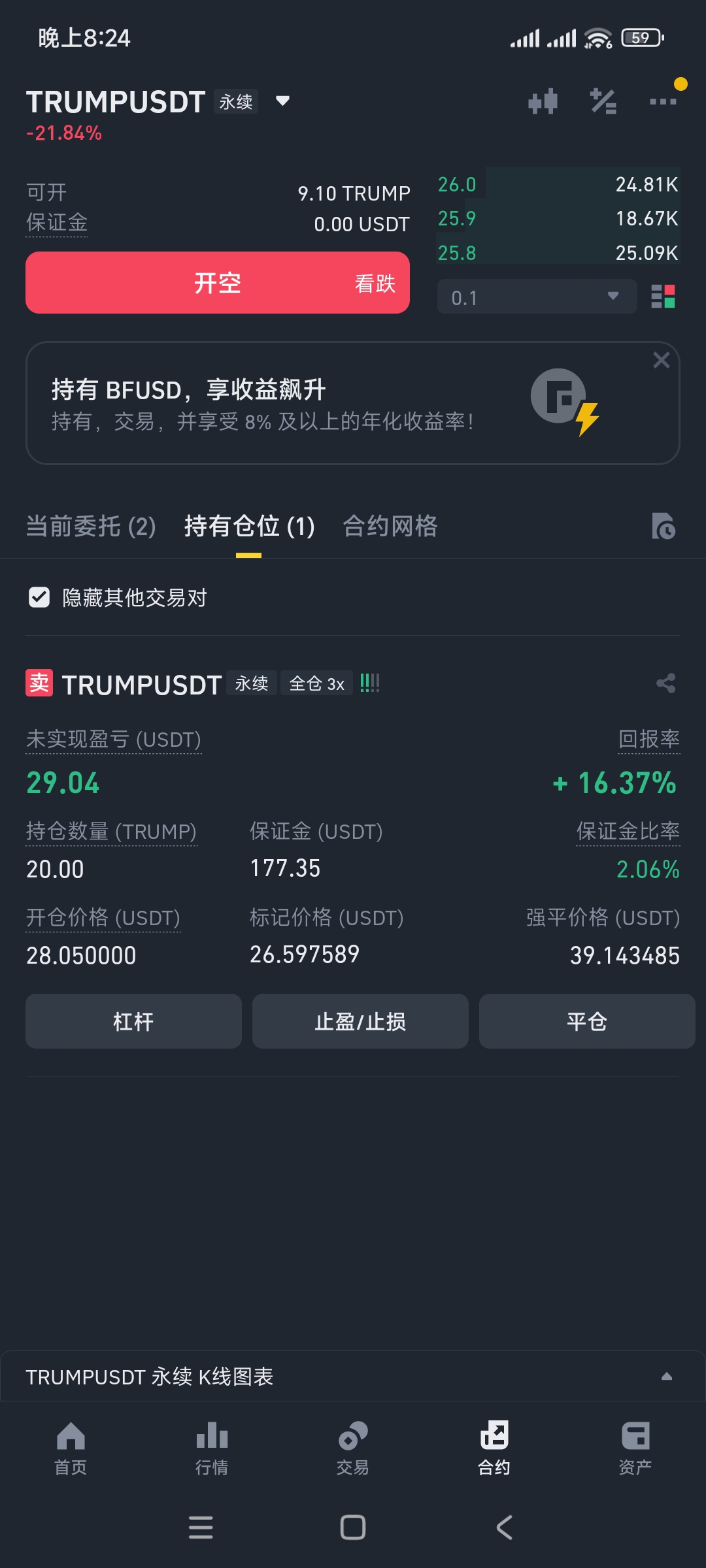The width and height of the screenshot is (706, 1568).
Task: Share the TRUMPUSDT position
Action: 665,683
